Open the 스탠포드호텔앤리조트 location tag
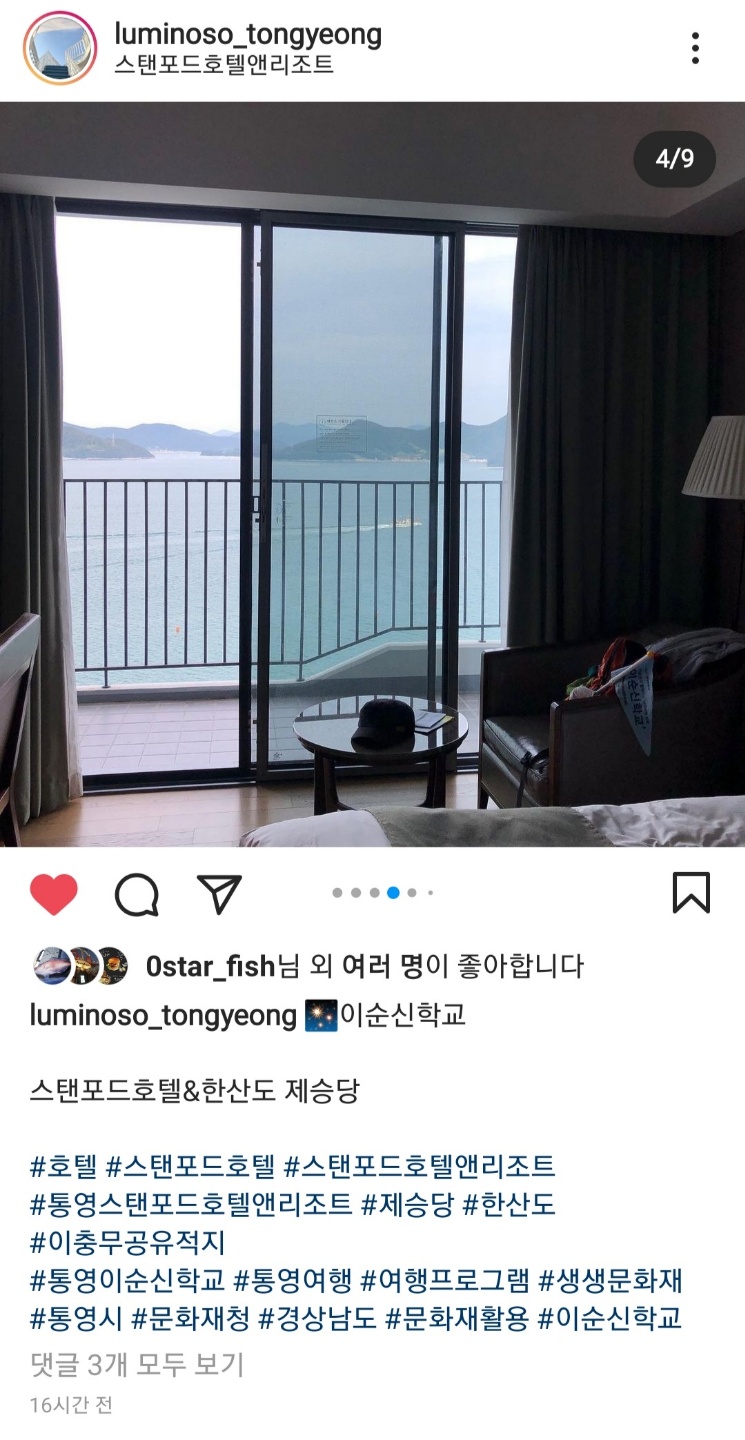Image resolution: width=745 pixels, height=1440 pixels. (x=224, y=66)
